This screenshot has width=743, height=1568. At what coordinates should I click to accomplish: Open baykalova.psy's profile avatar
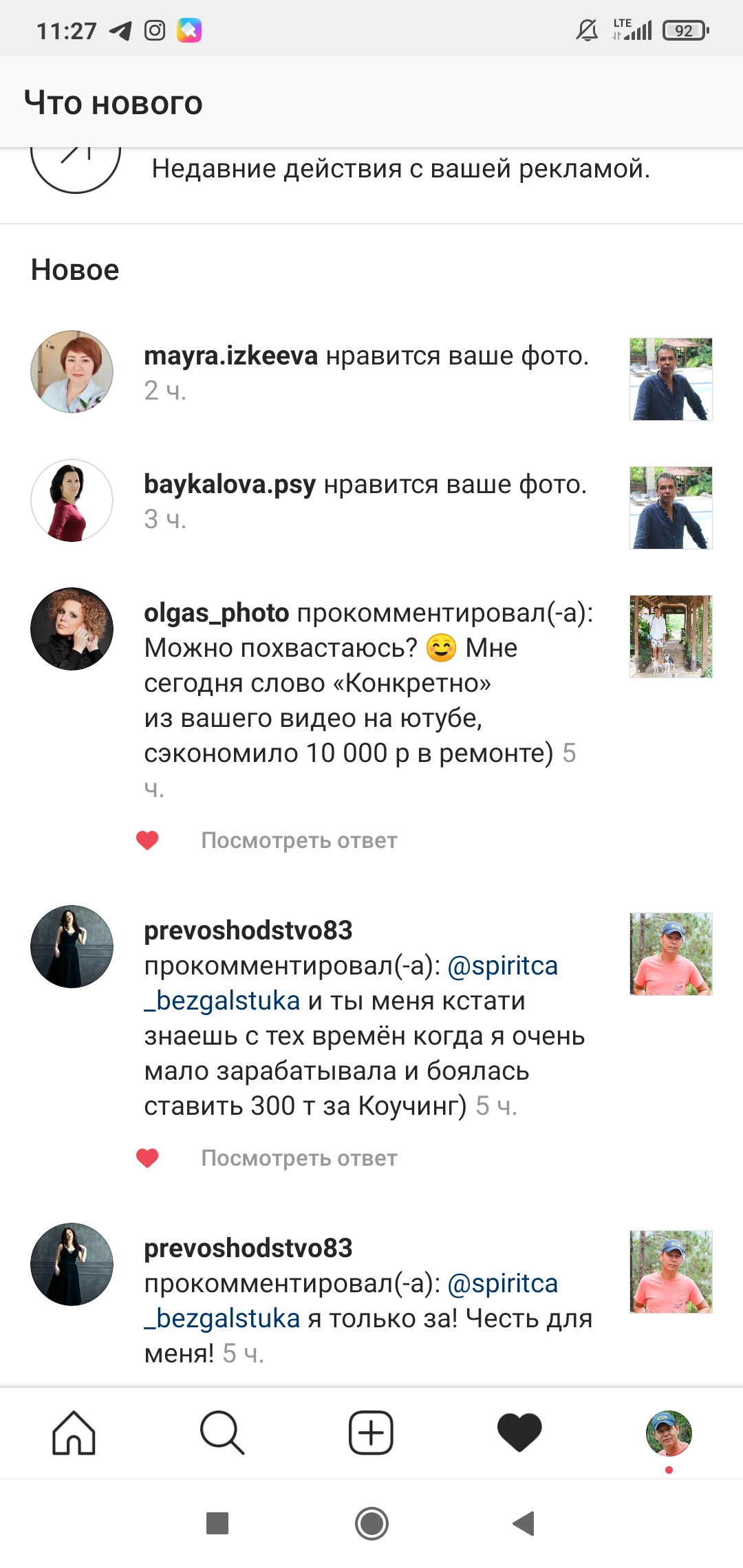click(72, 500)
